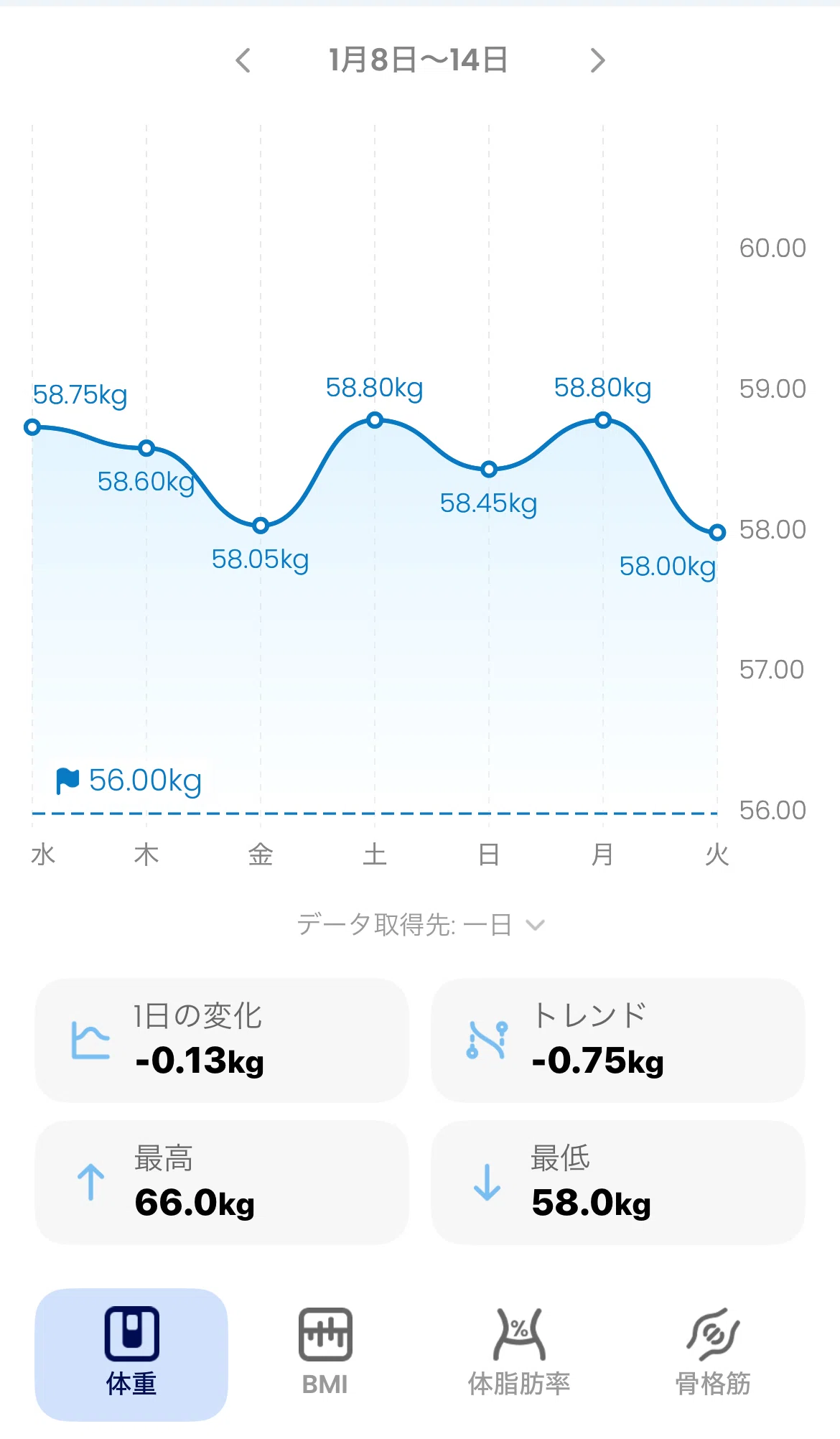This screenshot has height=1439, width=840.
Task: Open the データ取得先 dropdown
Action: coord(421,925)
